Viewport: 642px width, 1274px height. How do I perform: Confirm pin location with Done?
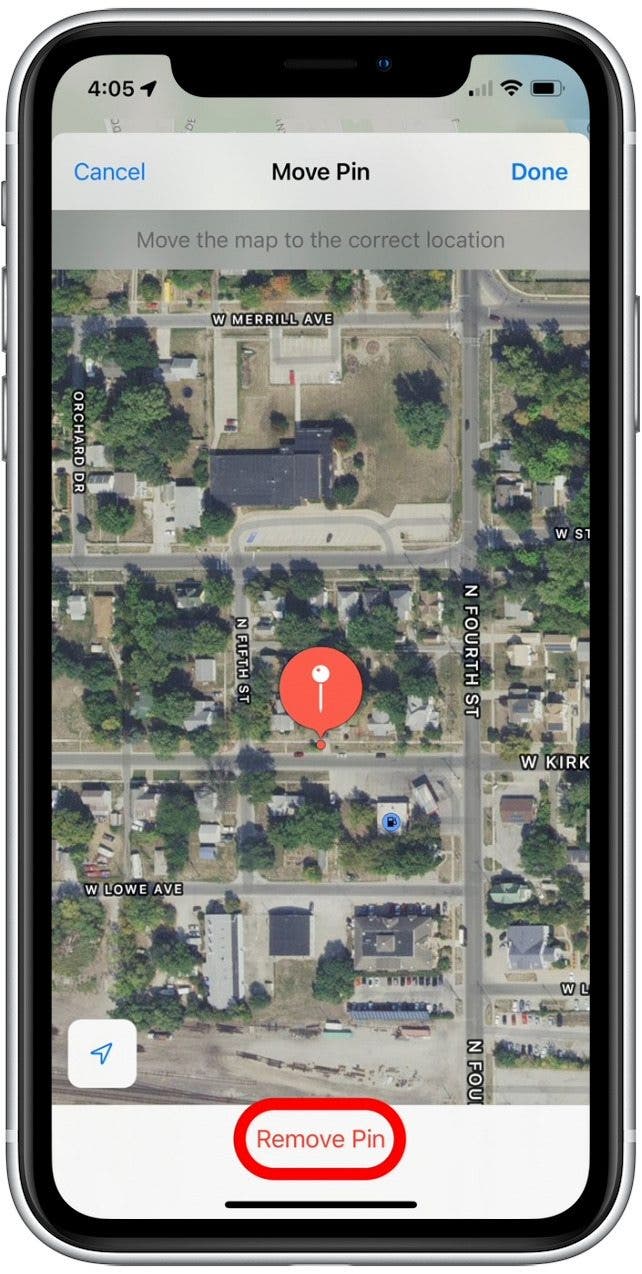[539, 172]
